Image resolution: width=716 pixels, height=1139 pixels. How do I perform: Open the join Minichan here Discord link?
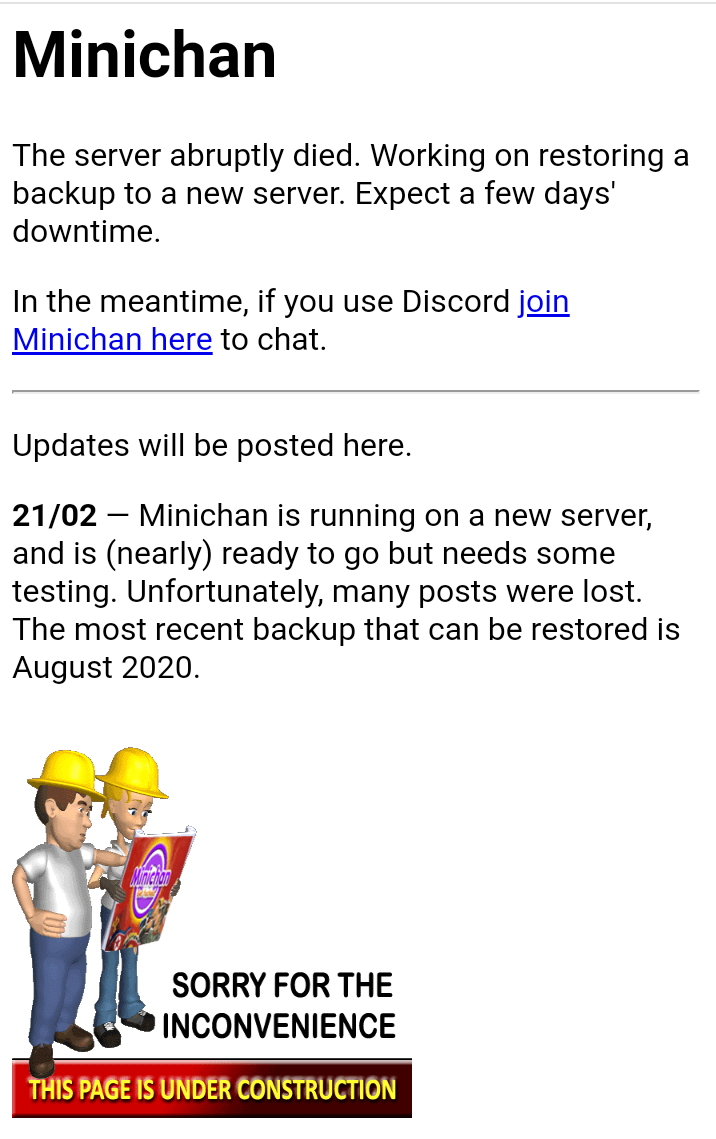pyautogui.click(x=112, y=340)
